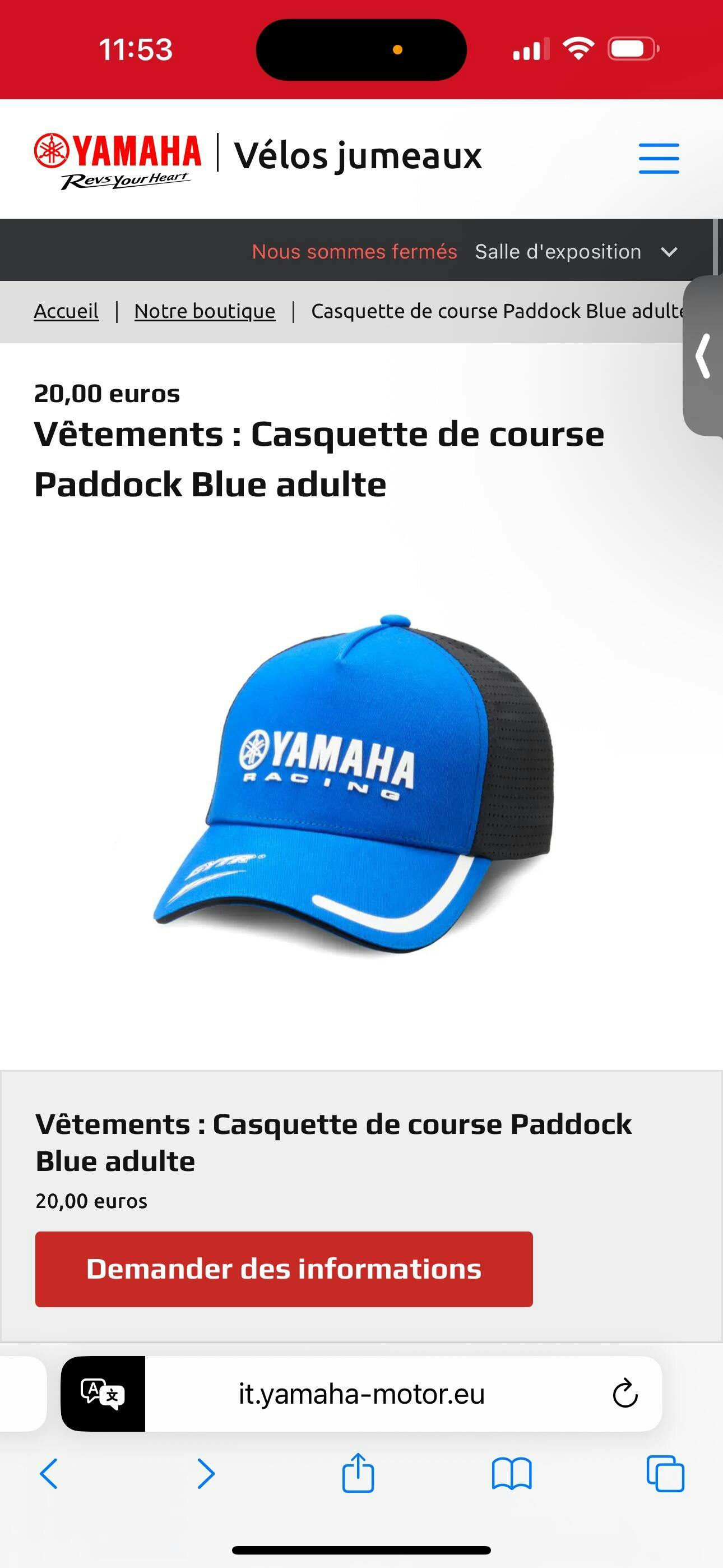Image resolution: width=723 pixels, height=1568 pixels.
Task: Tap the it.yamaha-motor.eu address bar
Action: coord(361,1393)
